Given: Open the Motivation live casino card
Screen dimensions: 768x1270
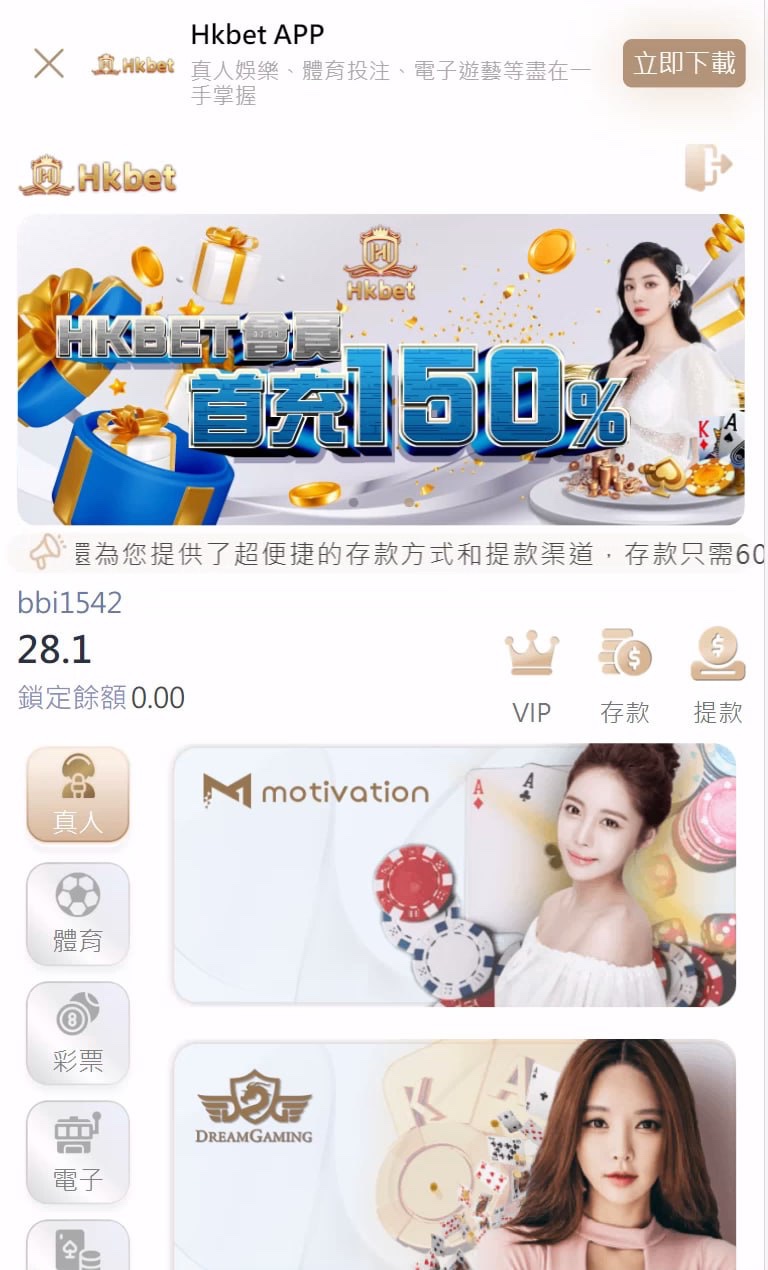Looking at the screenshot, I should [x=455, y=875].
